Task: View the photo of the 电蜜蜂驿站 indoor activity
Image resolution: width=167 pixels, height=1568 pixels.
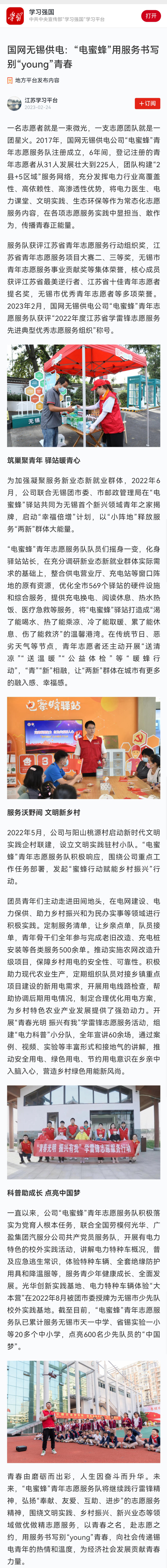Action: [x=84, y=748]
